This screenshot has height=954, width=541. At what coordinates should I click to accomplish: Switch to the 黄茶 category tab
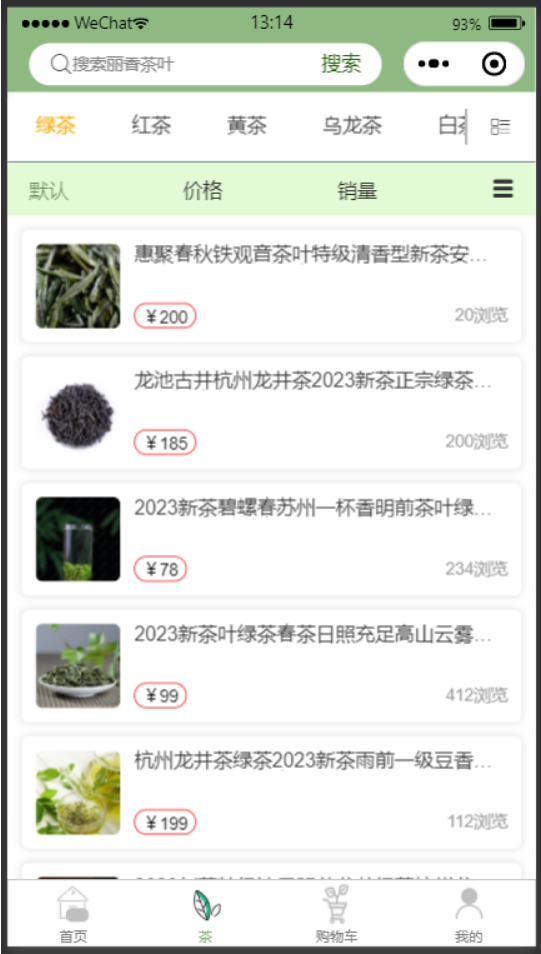pos(246,126)
